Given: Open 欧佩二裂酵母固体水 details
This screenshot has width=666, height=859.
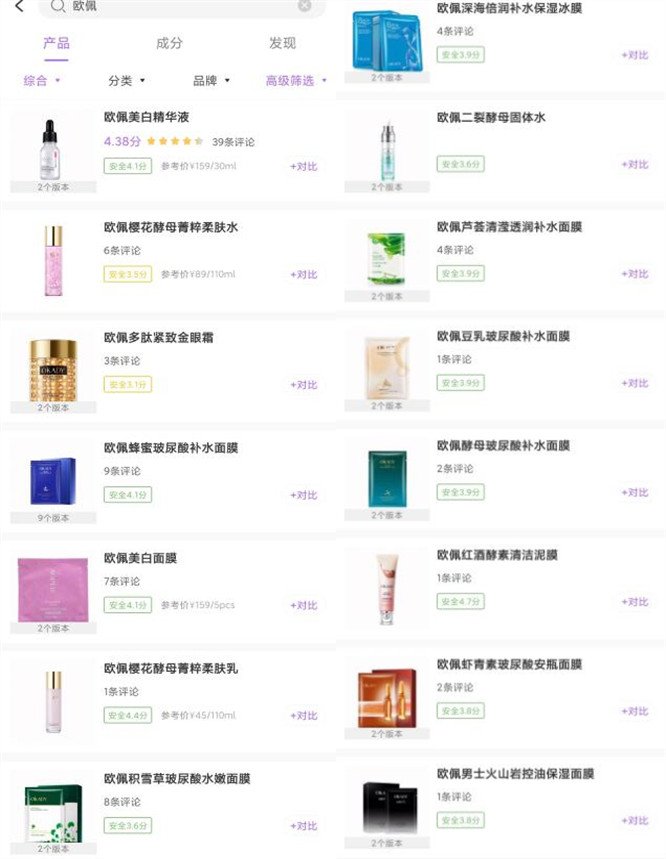Looking at the screenshot, I should [490, 118].
